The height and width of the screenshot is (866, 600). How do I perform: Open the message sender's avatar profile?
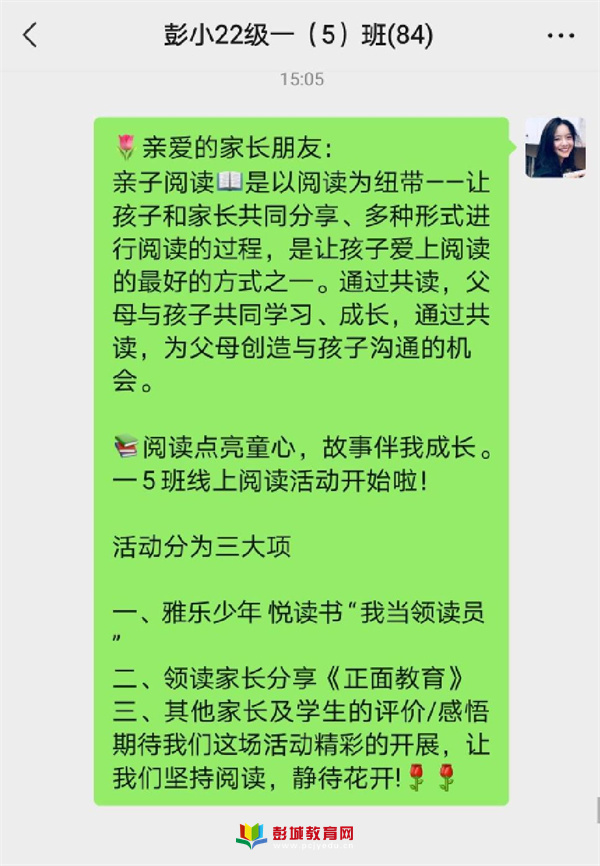(x=555, y=147)
